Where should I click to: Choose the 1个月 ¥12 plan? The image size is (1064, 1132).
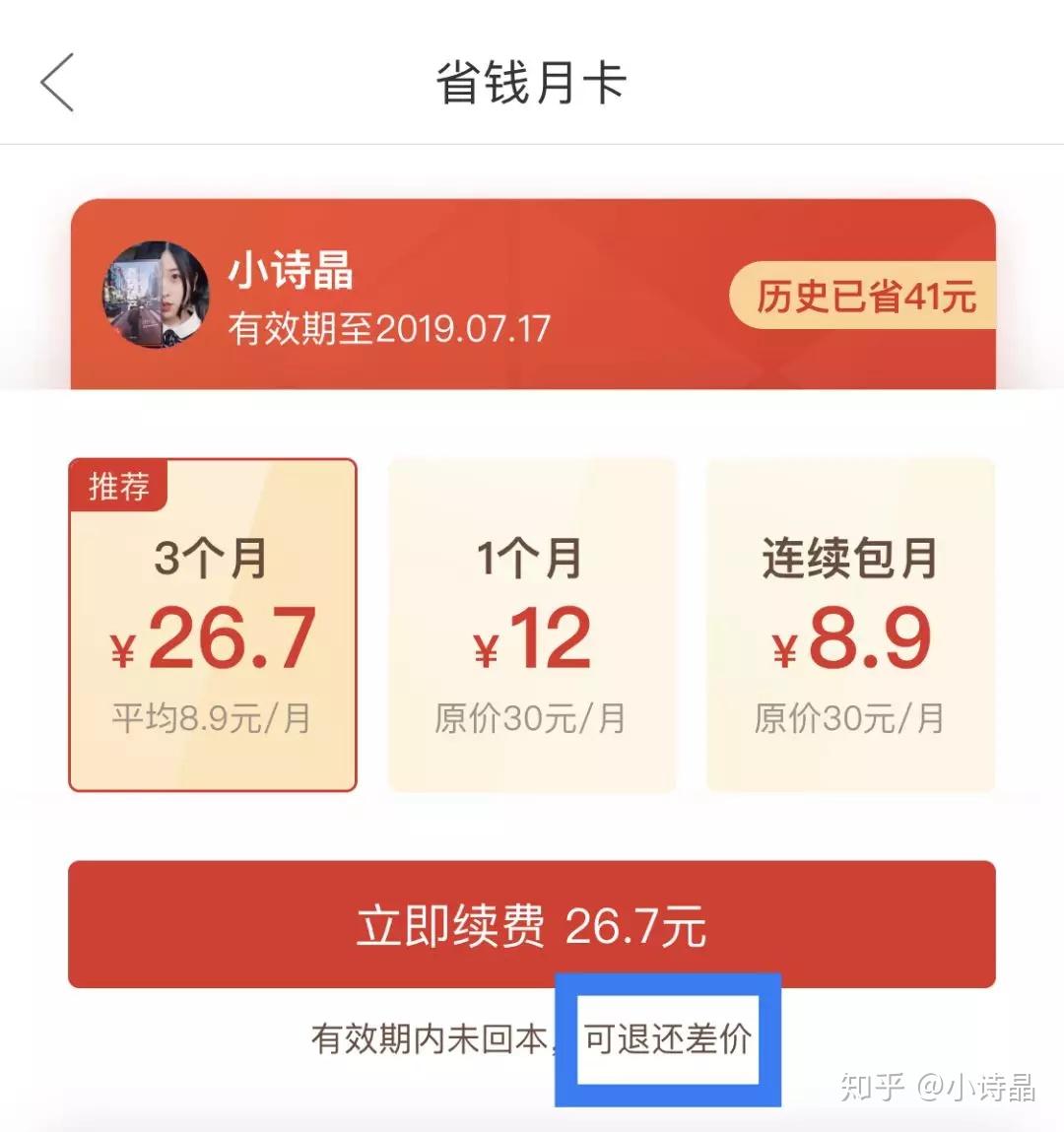tap(532, 626)
